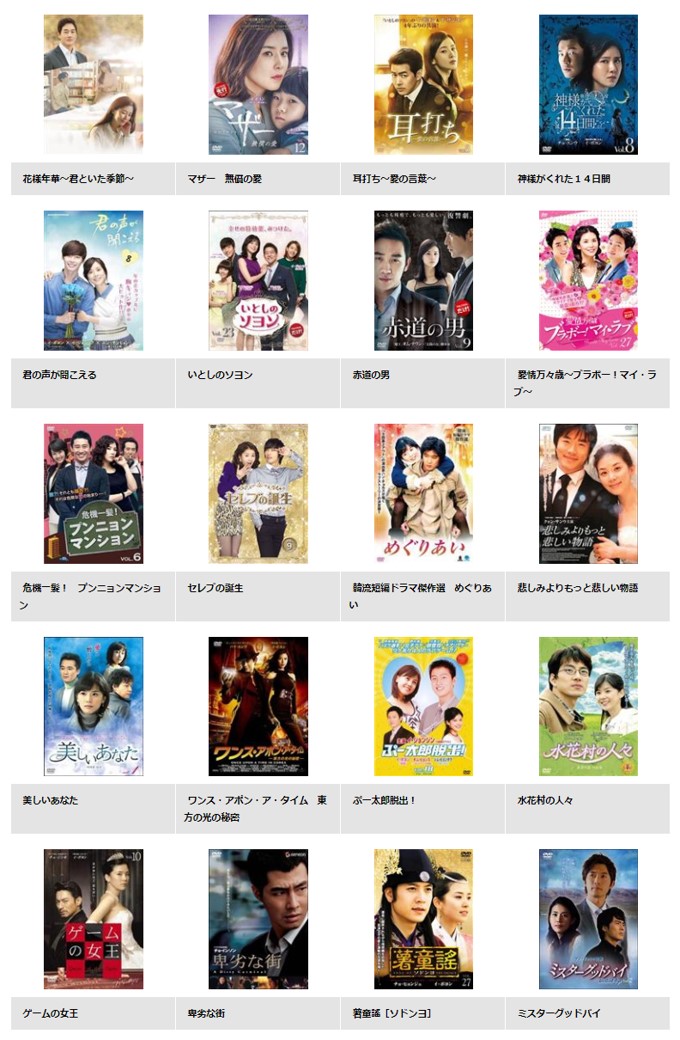Image resolution: width=680 pixels, height=1040 pixels.
Task: Open 危機一髪! プンニョンマンション tile
Action: (x=93, y=493)
